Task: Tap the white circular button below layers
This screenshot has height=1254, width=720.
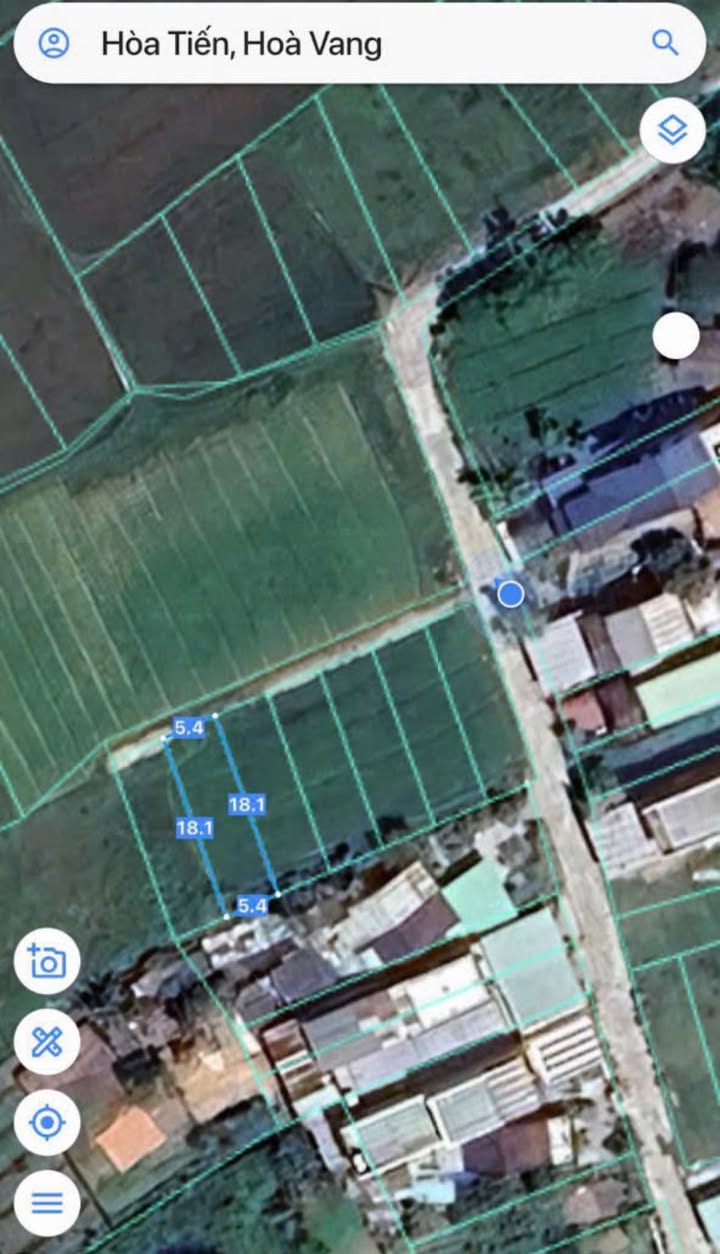Action: [676, 336]
